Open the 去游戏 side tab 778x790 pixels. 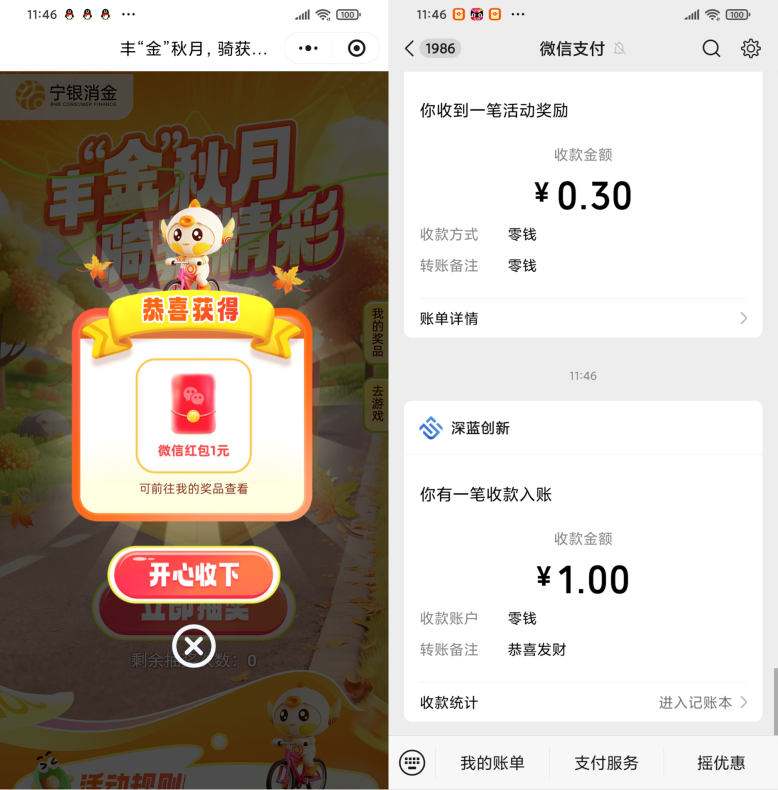point(377,403)
